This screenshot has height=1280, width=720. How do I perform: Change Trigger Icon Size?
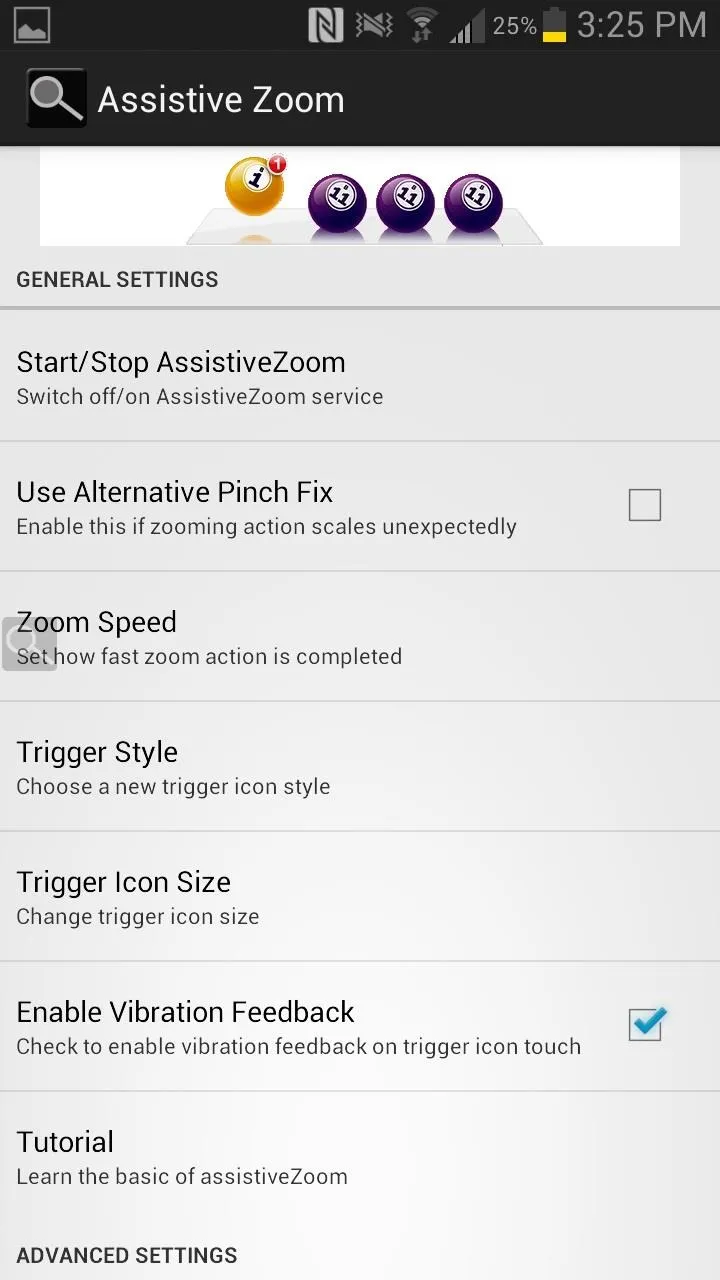[360, 897]
